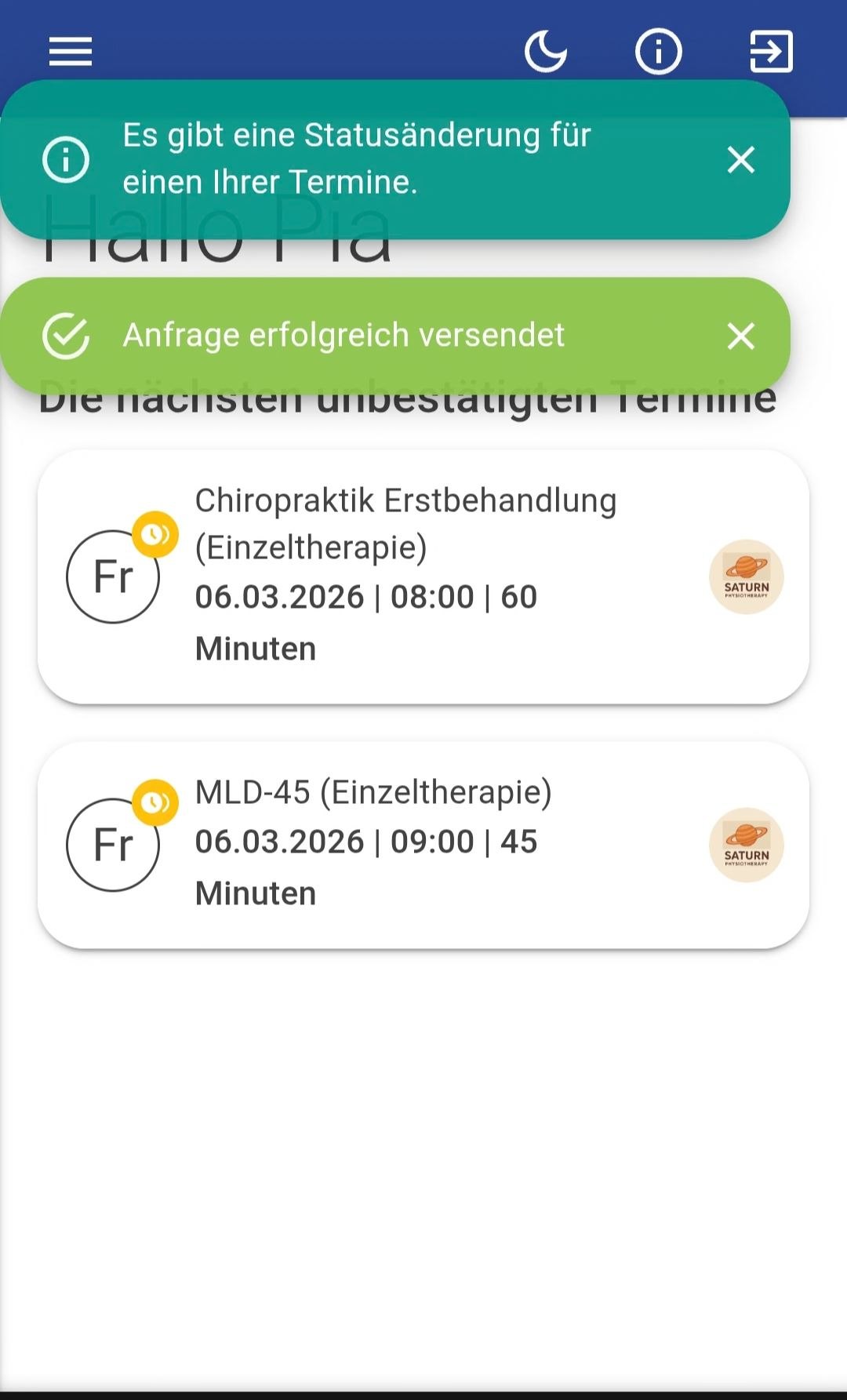Log out using the exit icon
Screen dimensions: 847x1400
click(771, 52)
